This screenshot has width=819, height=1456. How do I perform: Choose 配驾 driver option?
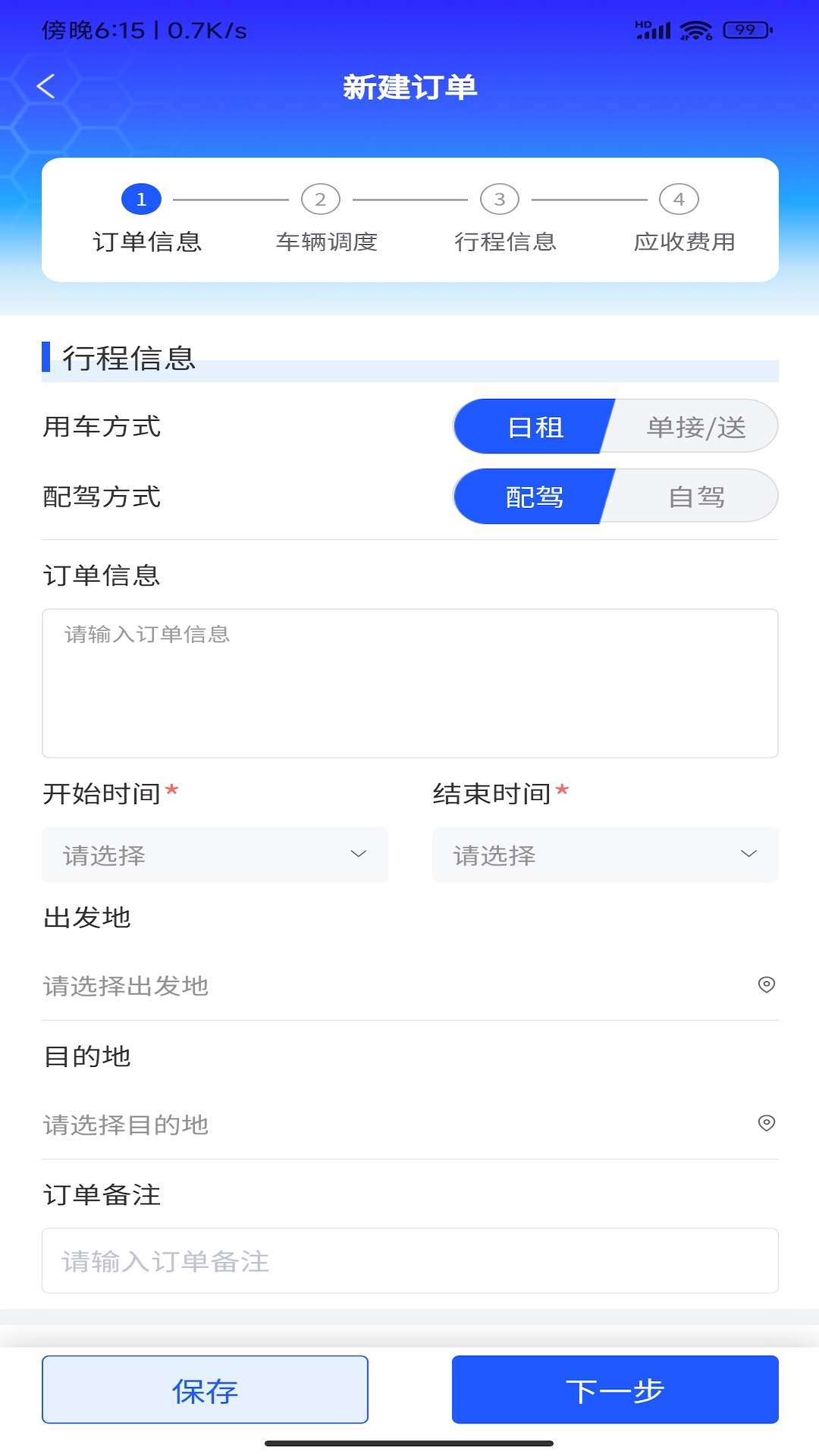[534, 497]
